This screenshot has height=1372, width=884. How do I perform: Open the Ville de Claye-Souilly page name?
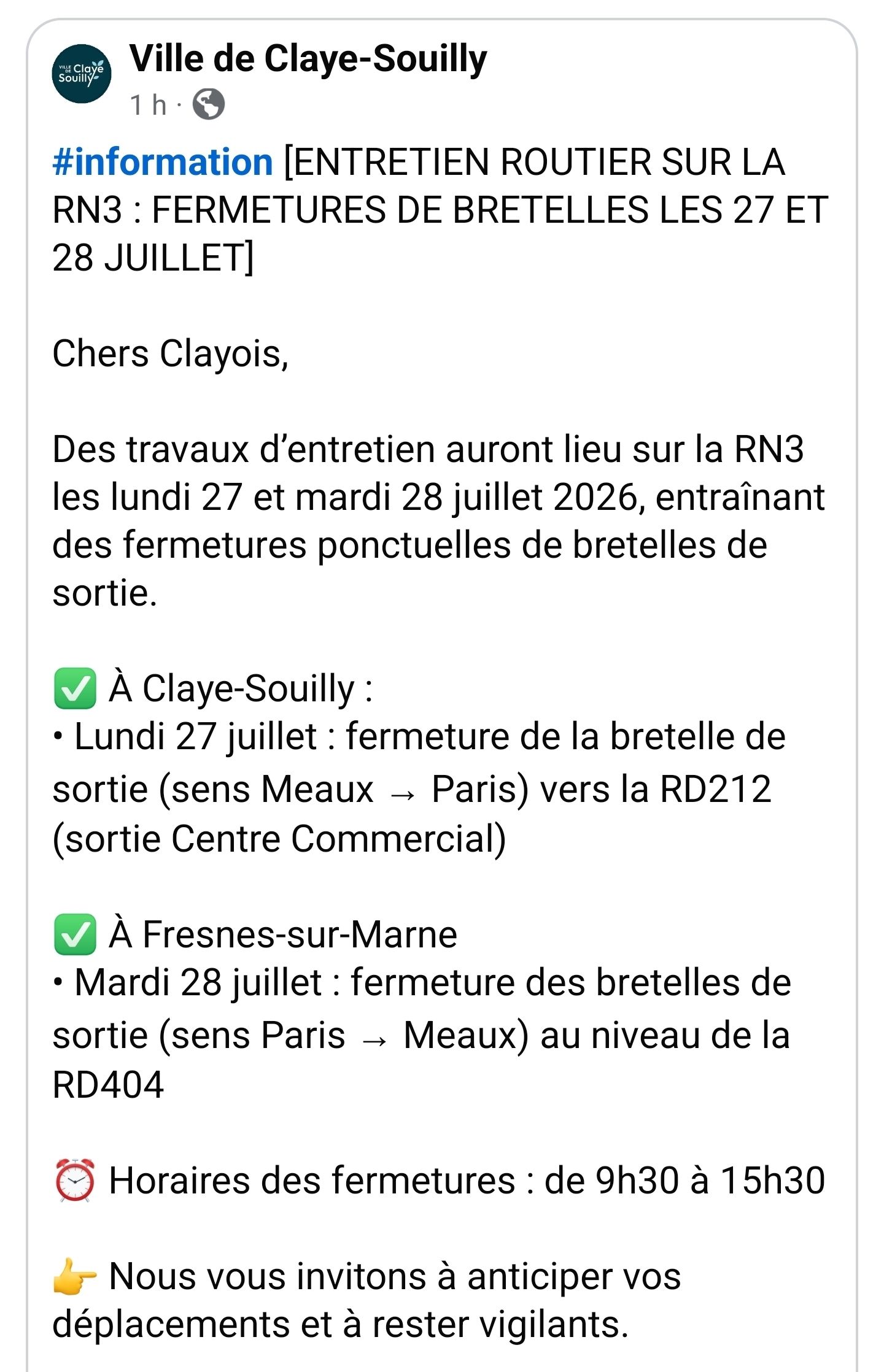point(308,60)
